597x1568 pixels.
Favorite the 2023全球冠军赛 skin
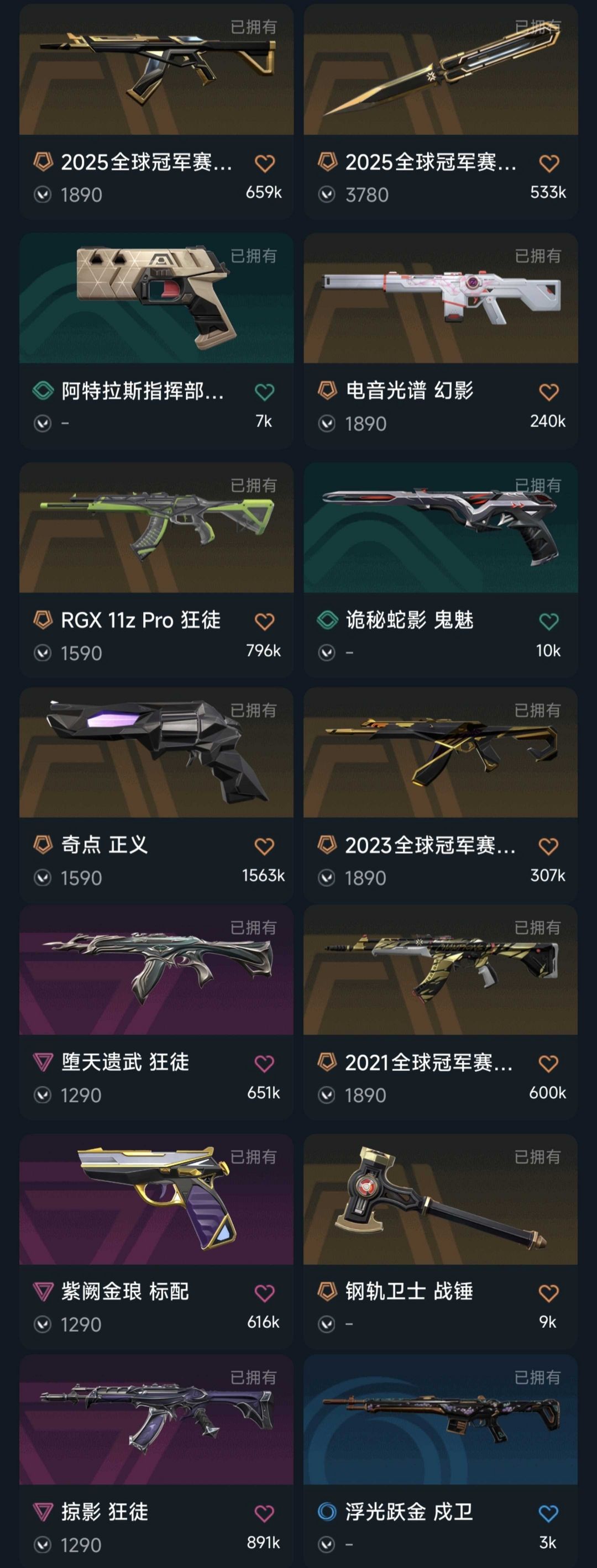click(x=549, y=846)
